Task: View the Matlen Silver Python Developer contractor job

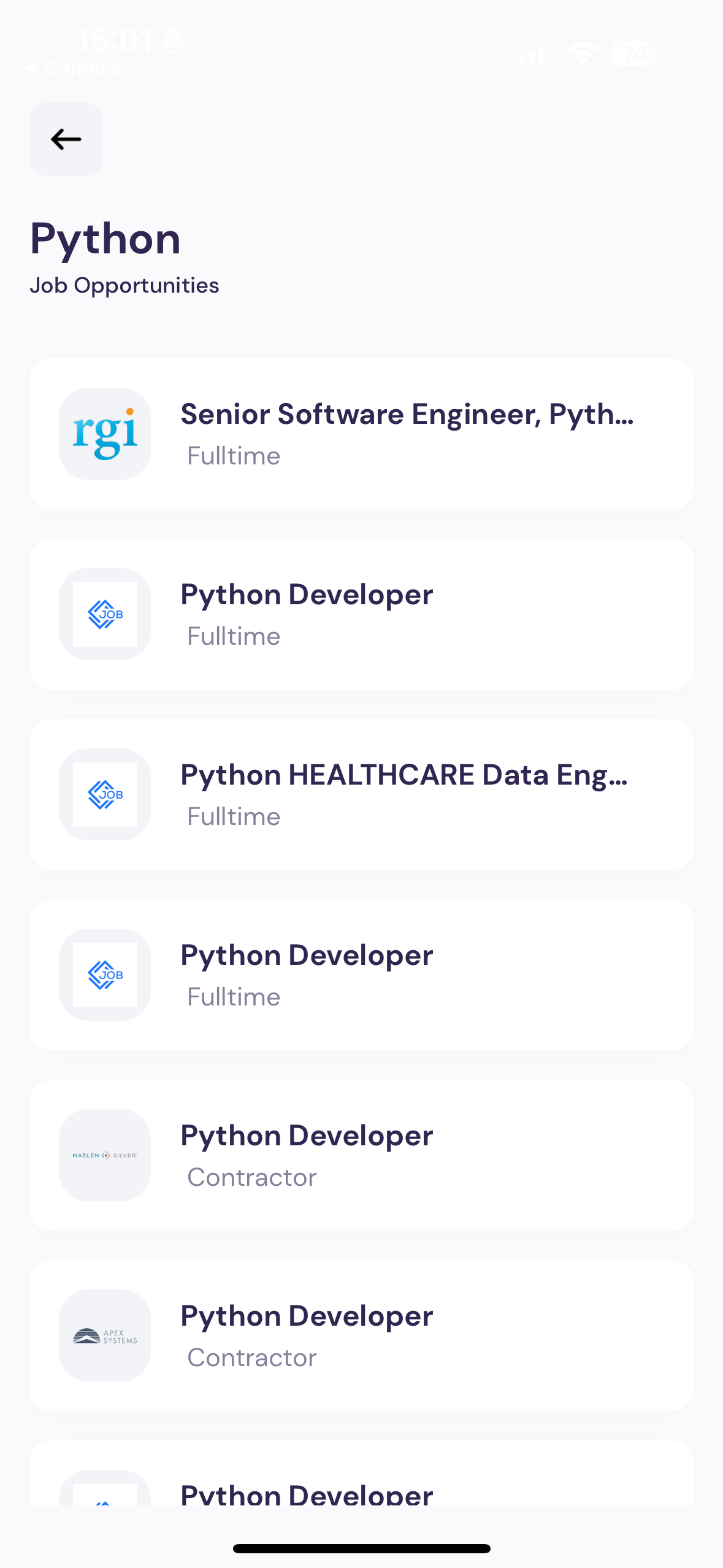Action: click(x=361, y=1155)
